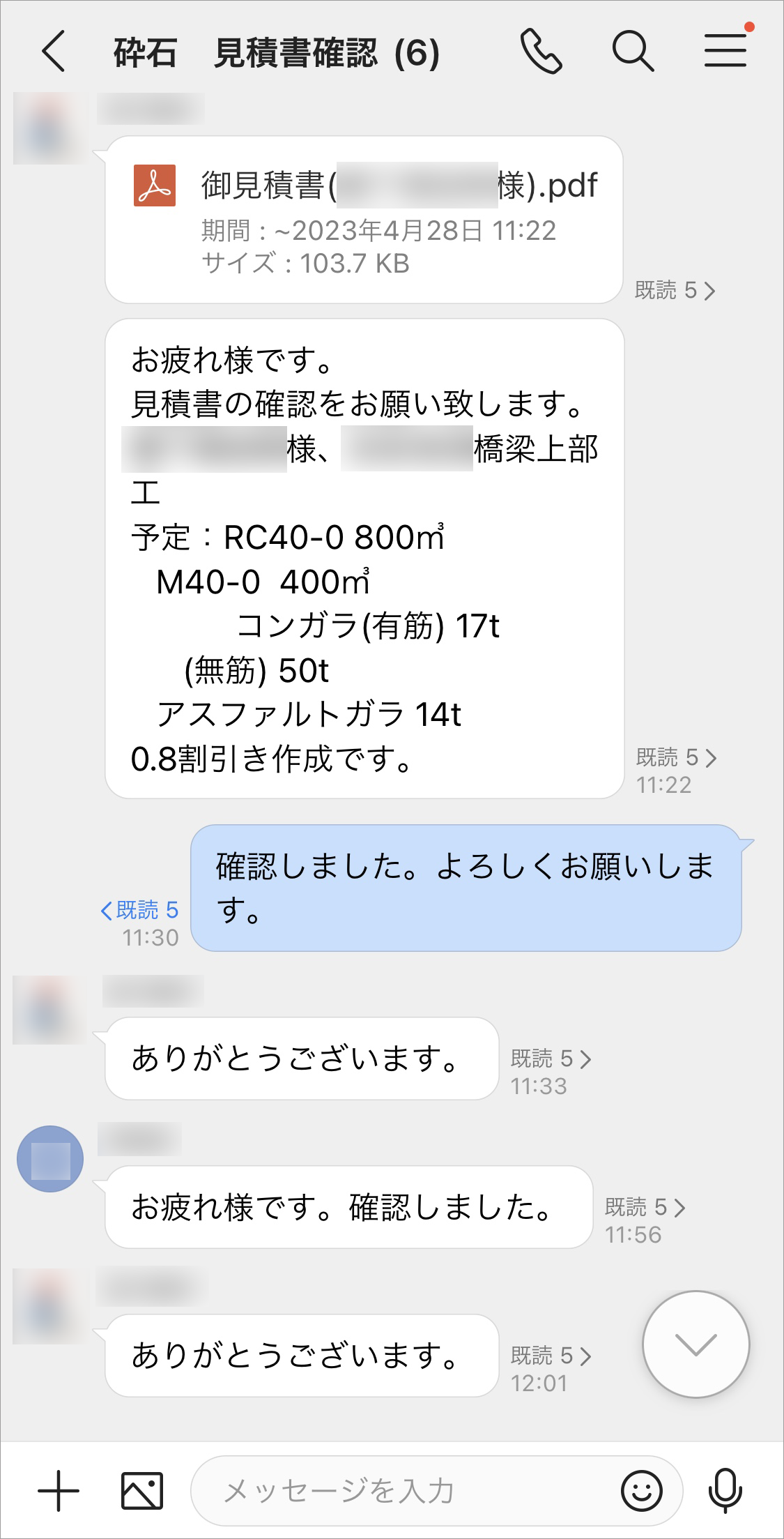
Task: Jump to the latest message
Action: click(x=695, y=1344)
